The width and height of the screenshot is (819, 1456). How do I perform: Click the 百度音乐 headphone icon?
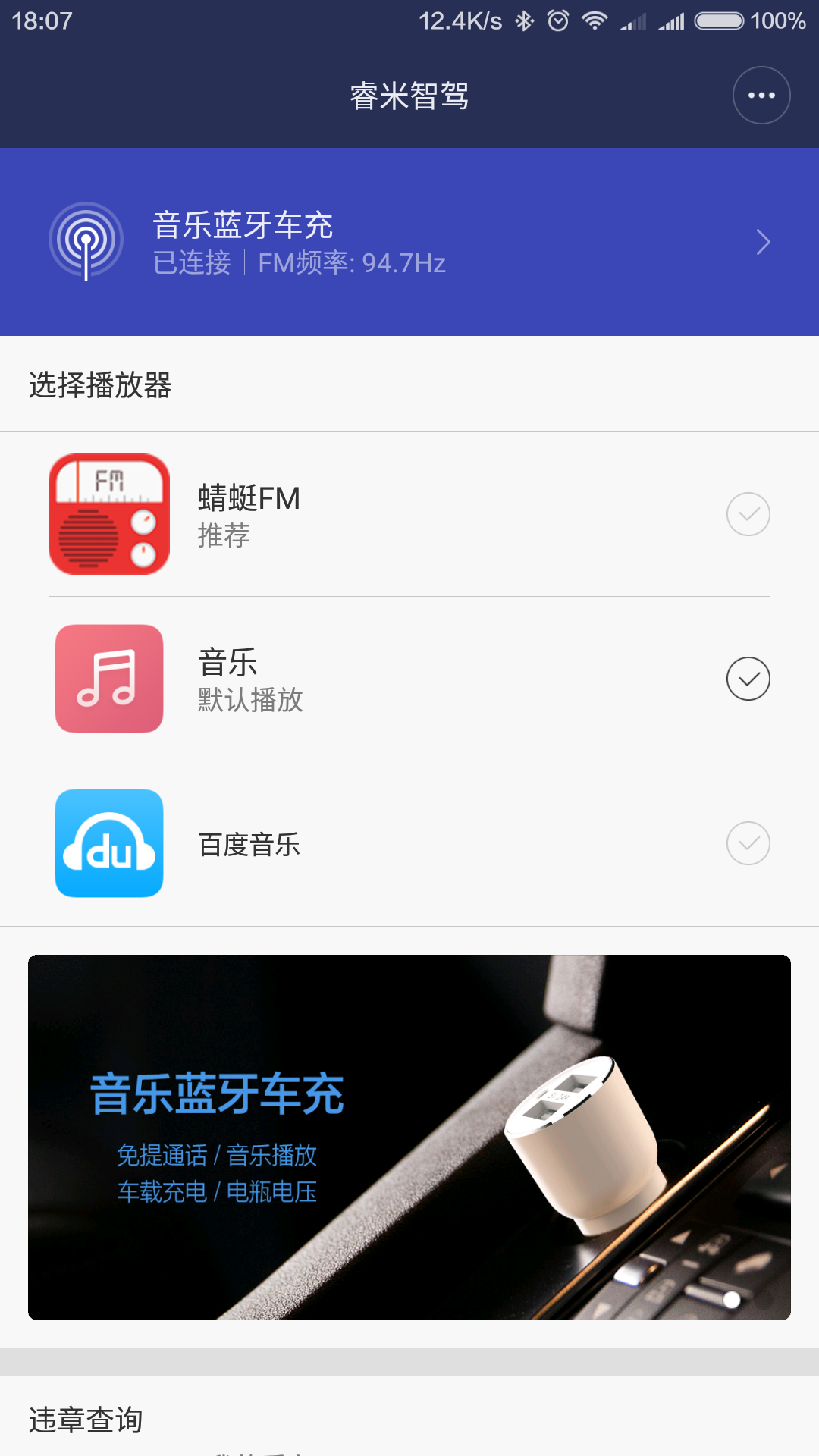click(108, 843)
